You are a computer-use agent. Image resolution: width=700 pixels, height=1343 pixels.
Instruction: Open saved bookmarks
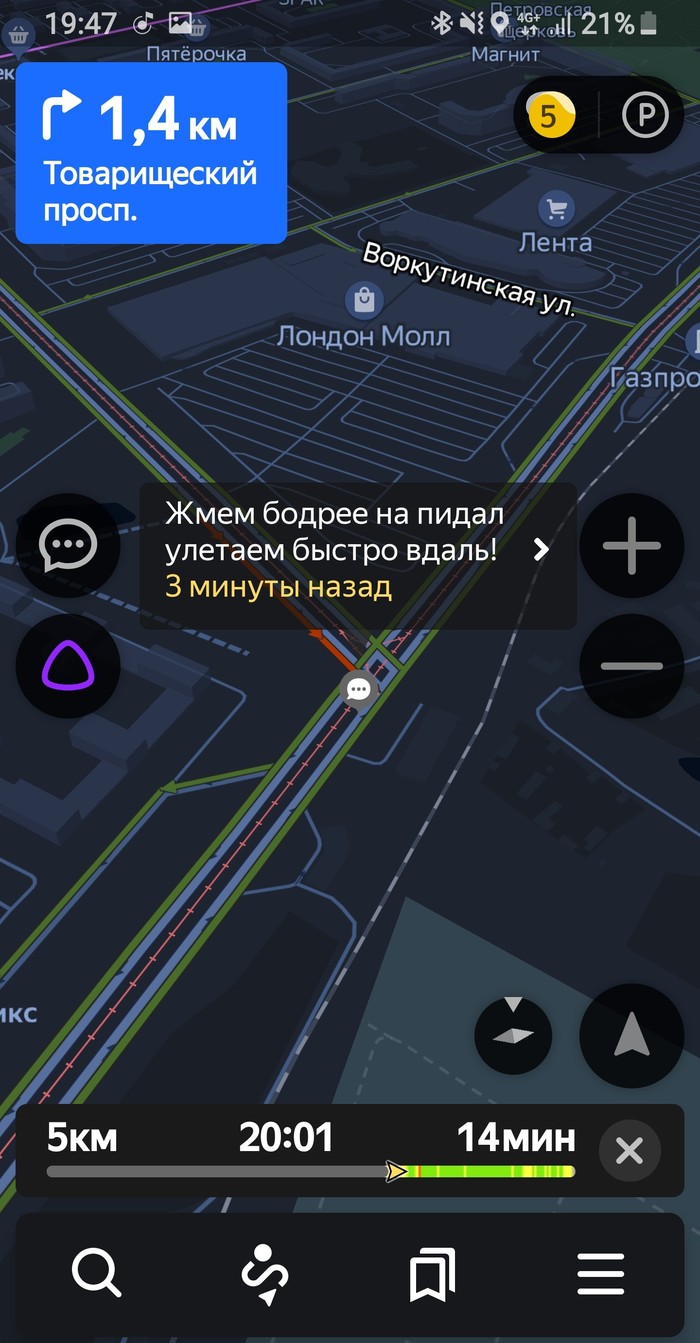point(433,1273)
